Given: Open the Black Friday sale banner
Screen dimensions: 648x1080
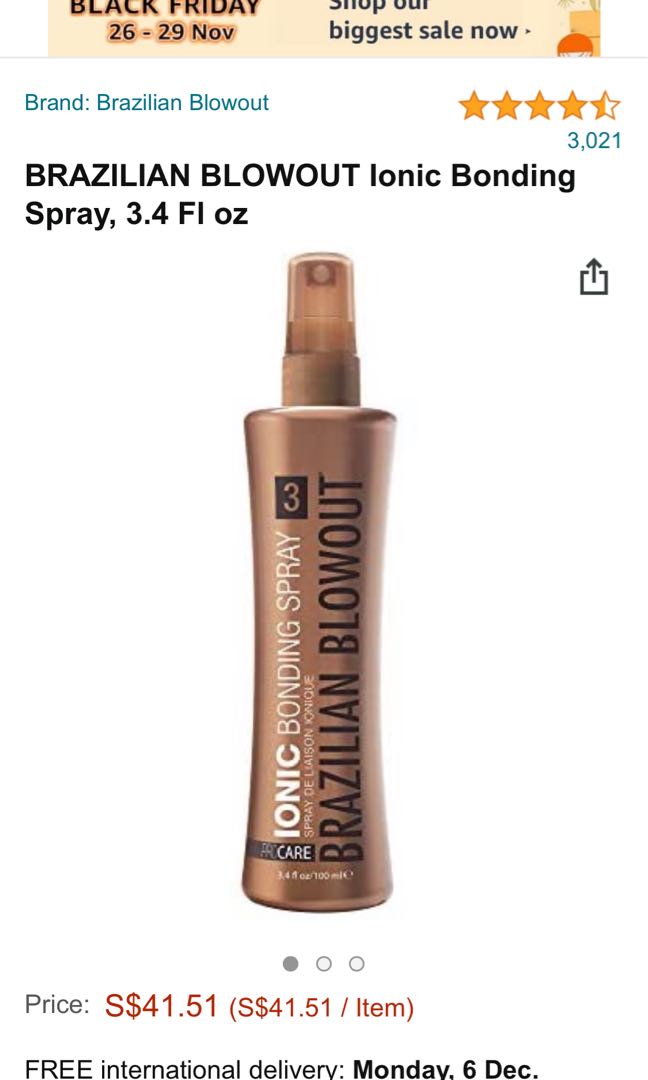Looking at the screenshot, I should point(324,26).
